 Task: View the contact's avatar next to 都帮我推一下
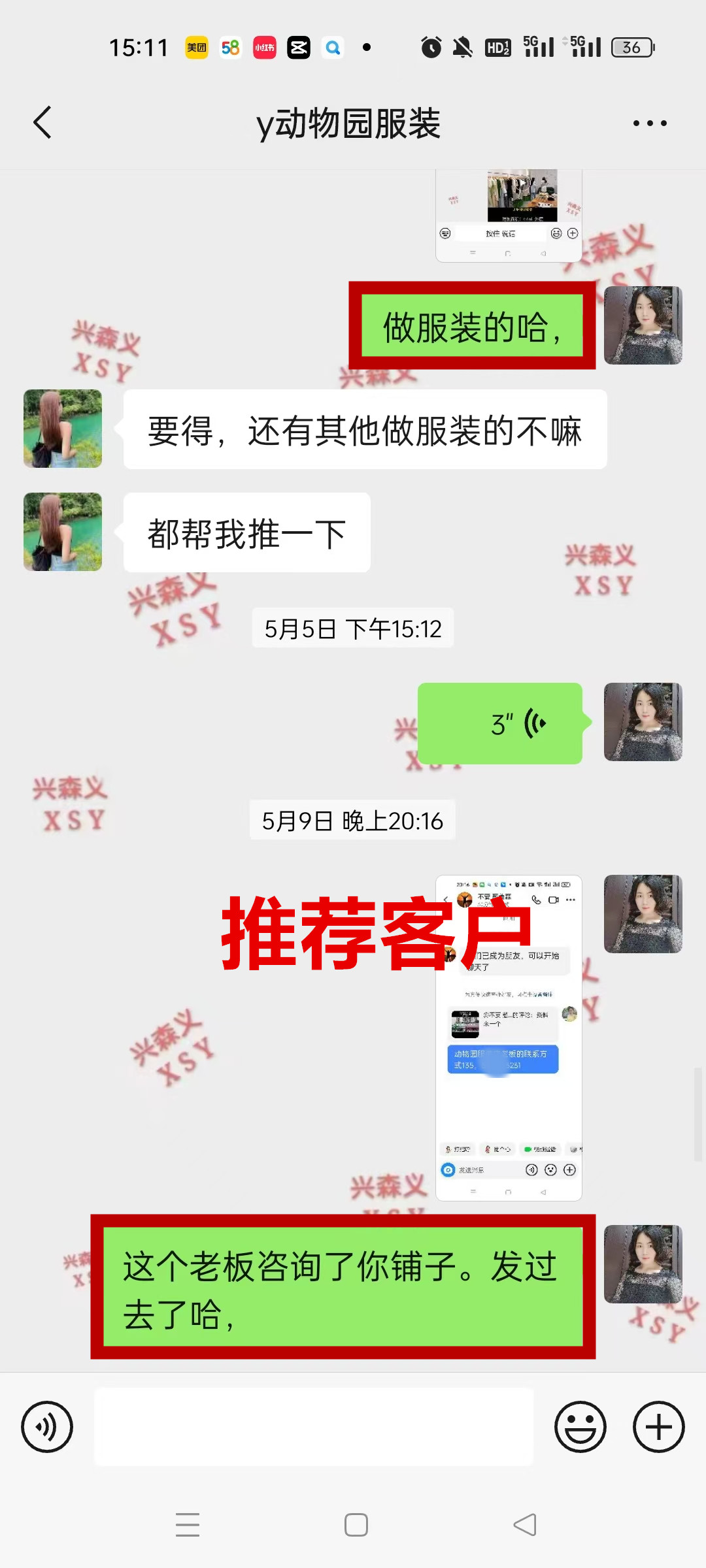coord(63,532)
